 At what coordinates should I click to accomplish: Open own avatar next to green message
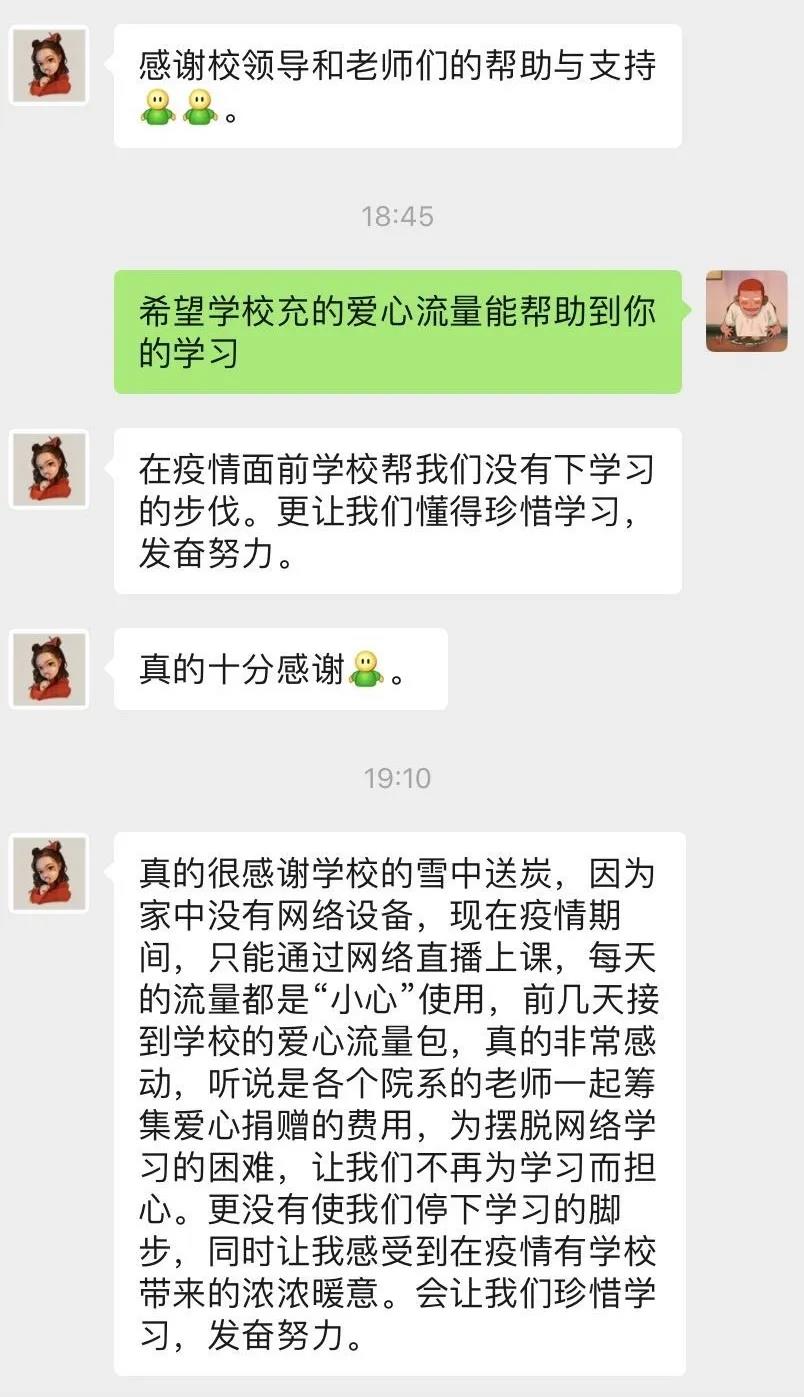coord(746,311)
